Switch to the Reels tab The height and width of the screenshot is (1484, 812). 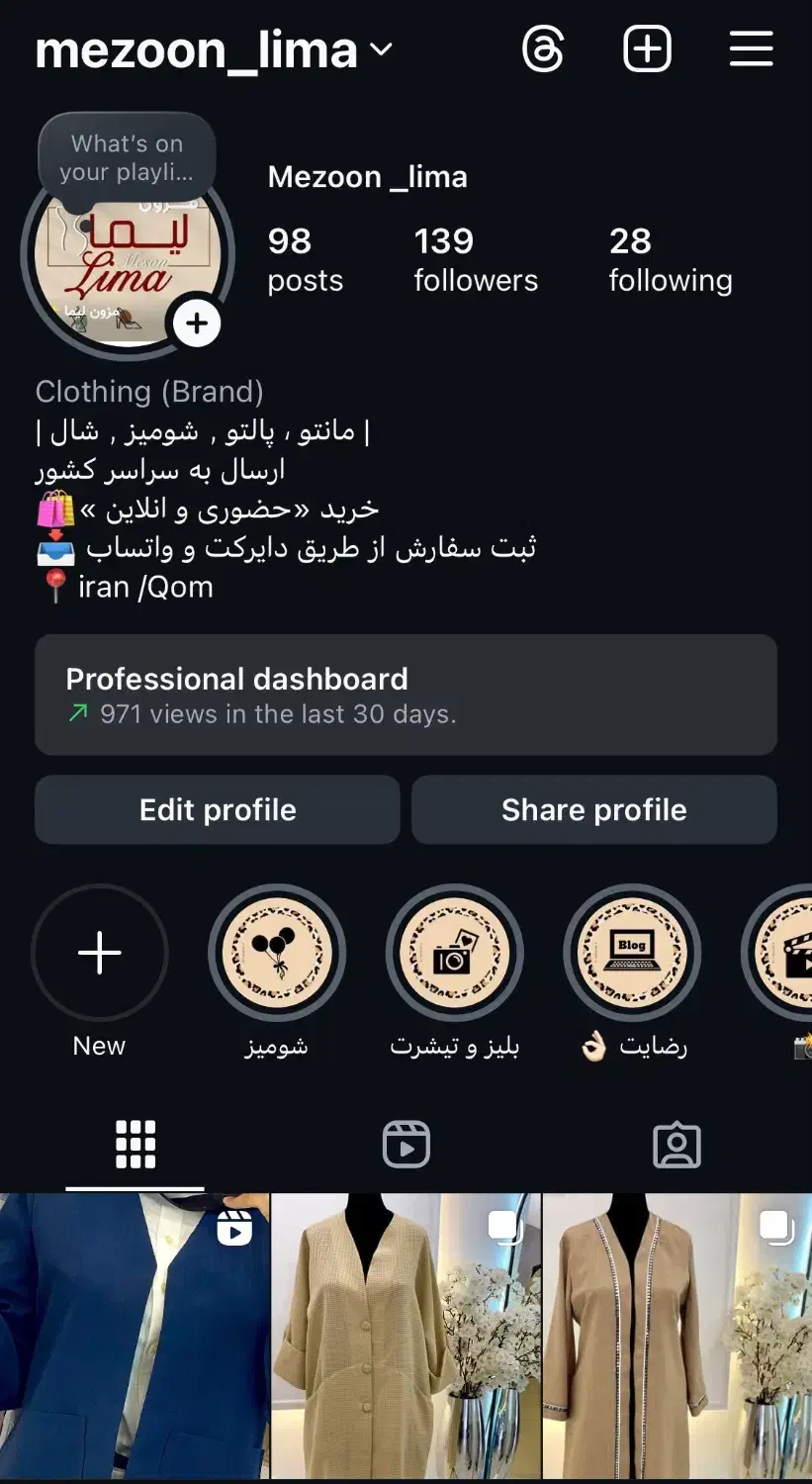[406, 1146]
